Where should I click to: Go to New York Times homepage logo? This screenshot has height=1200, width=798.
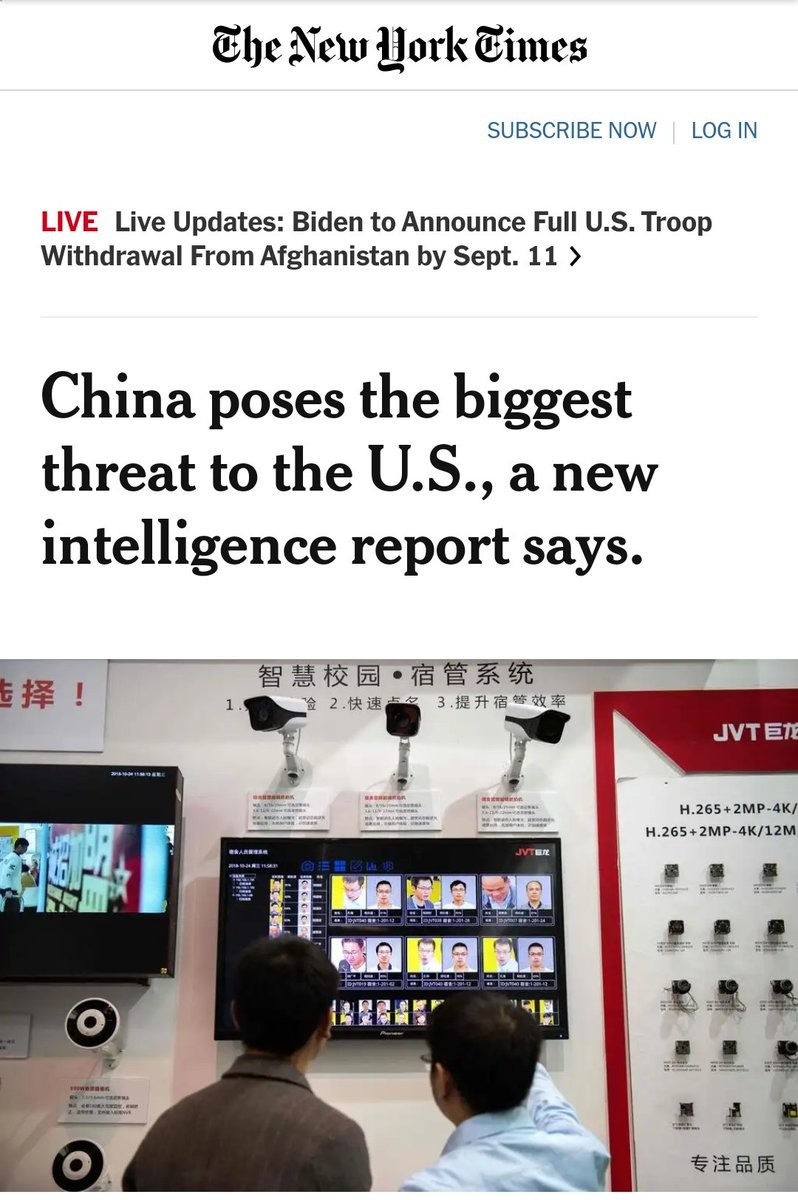coord(399,46)
